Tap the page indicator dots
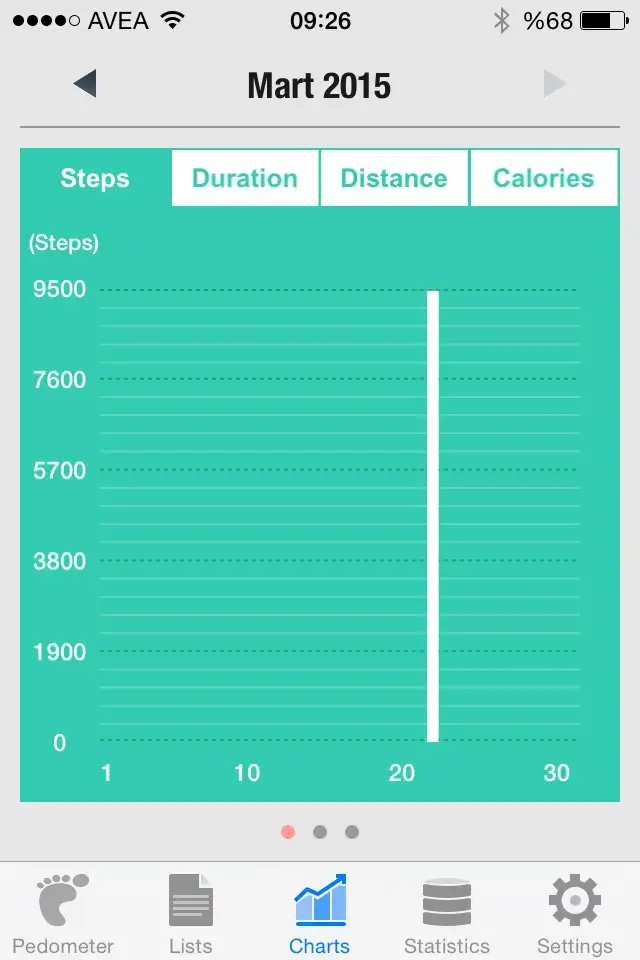Screen dimensions: 640x960 tap(320, 832)
